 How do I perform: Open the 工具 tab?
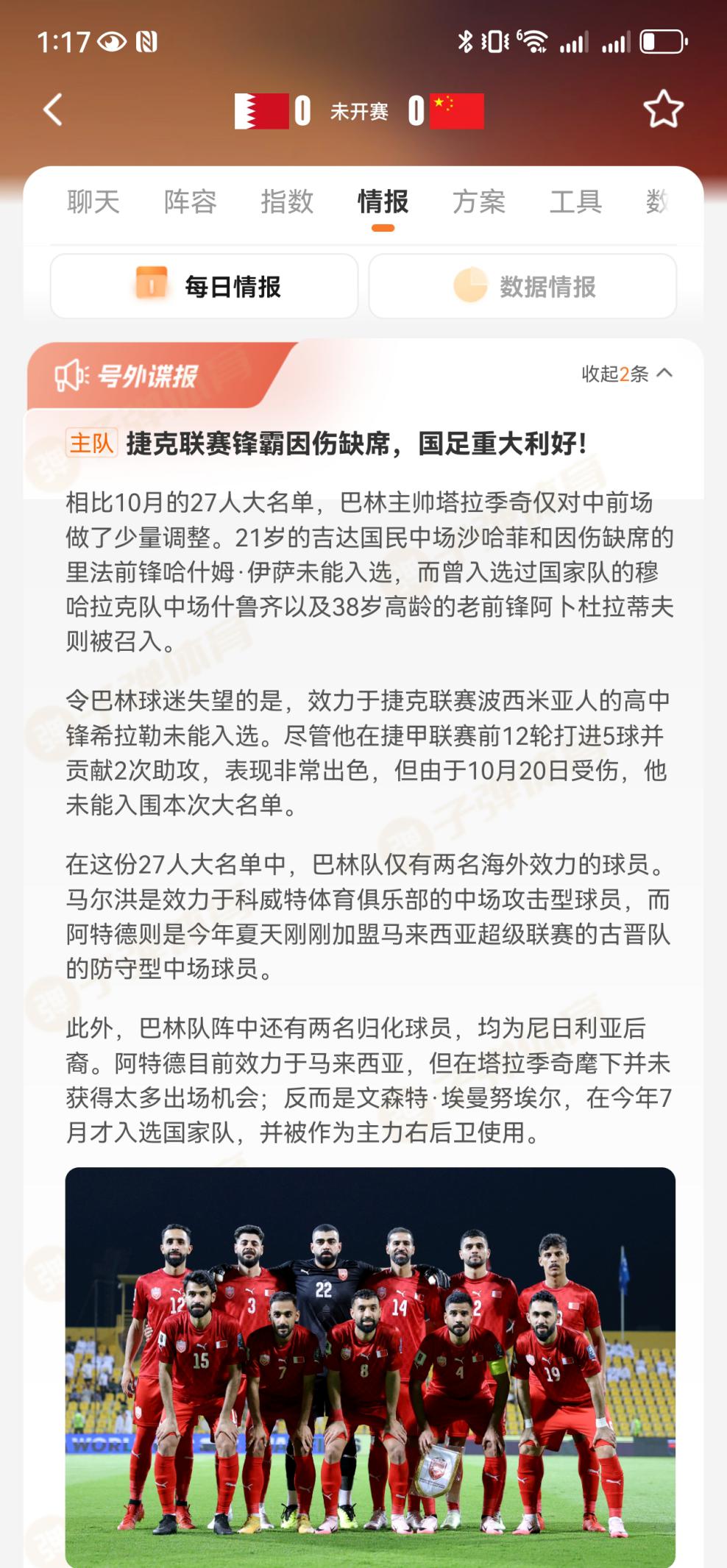(575, 202)
